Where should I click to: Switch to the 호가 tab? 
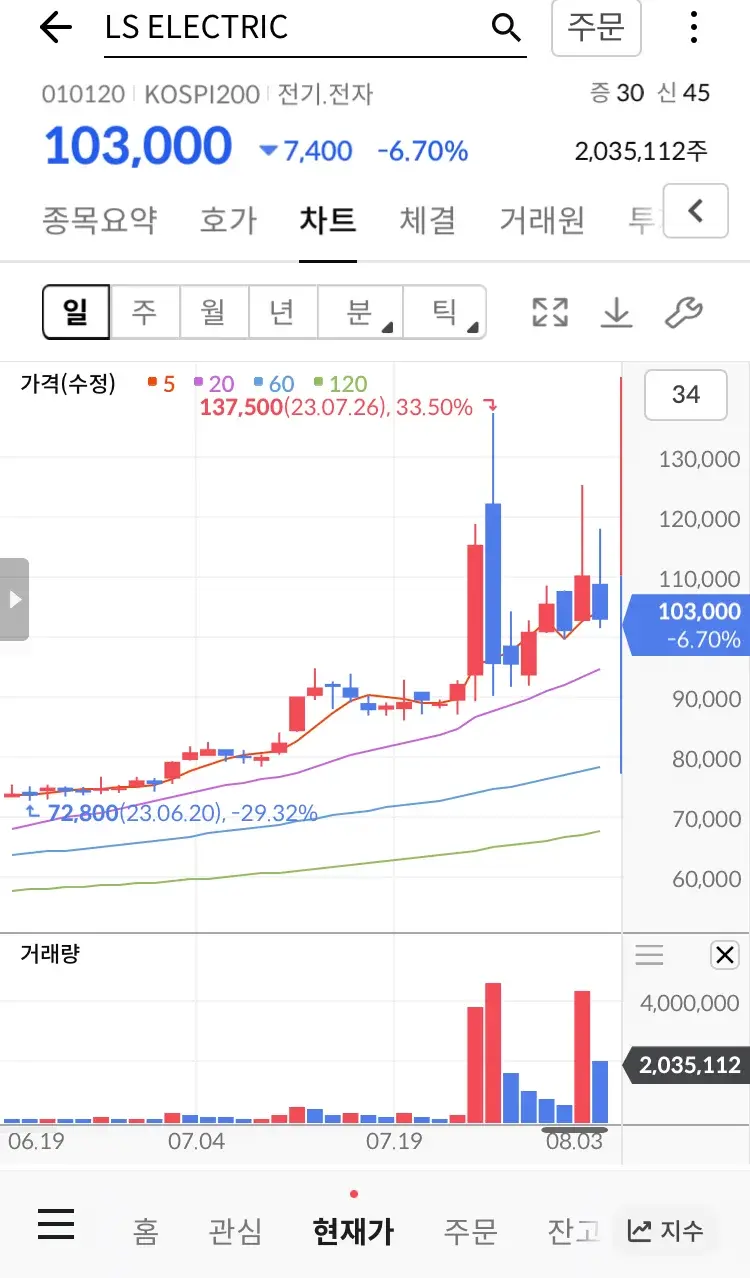pos(227,220)
